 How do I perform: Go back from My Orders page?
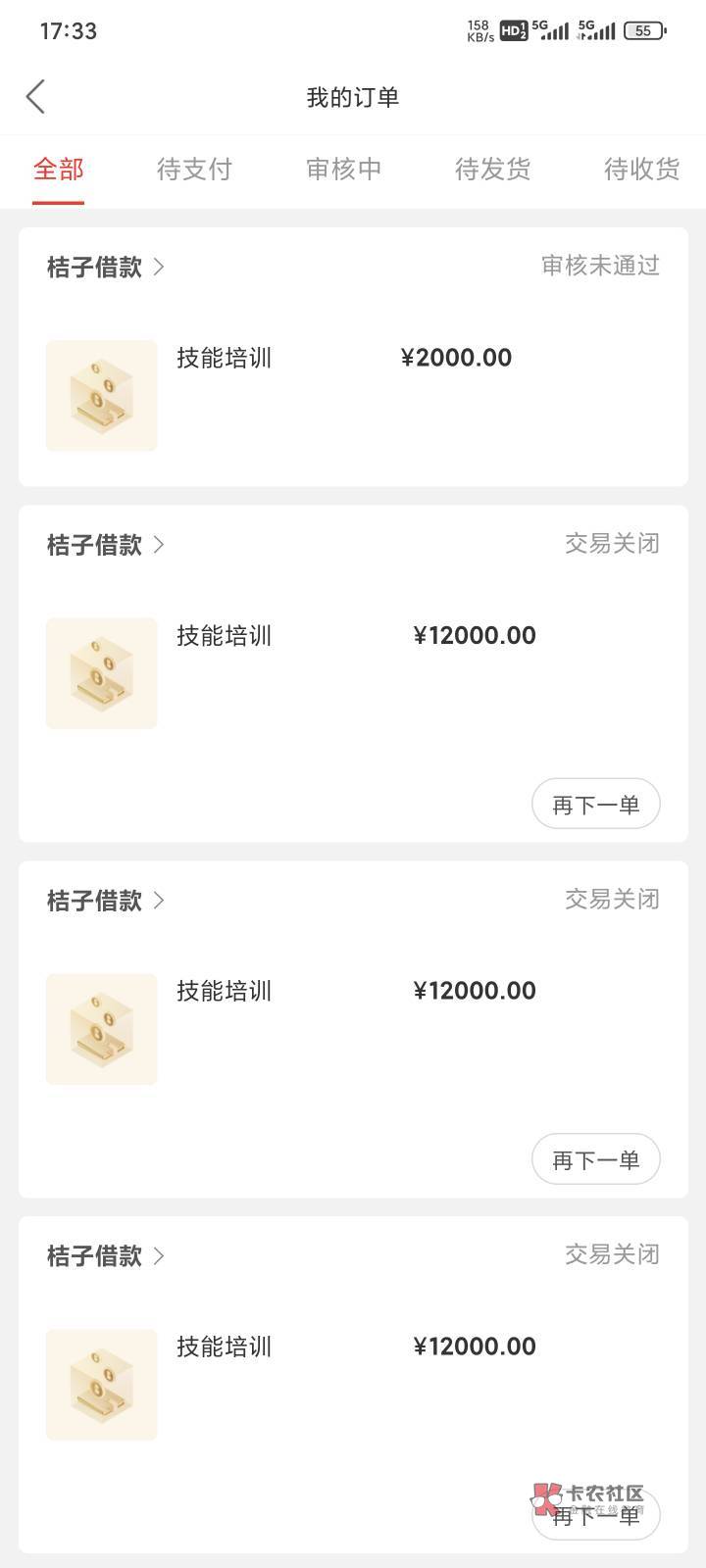click(36, 97)
